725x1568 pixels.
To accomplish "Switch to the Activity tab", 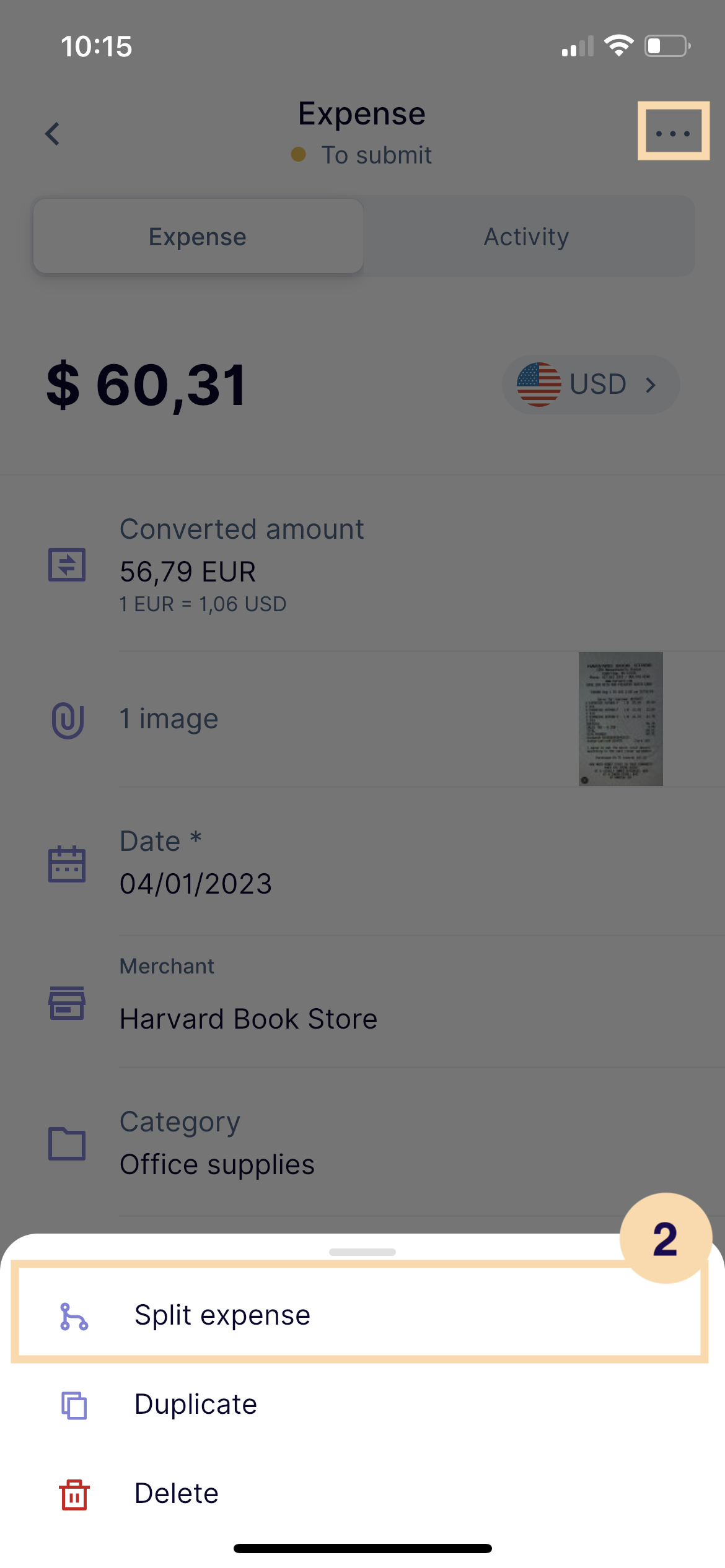I will point(525,236).
